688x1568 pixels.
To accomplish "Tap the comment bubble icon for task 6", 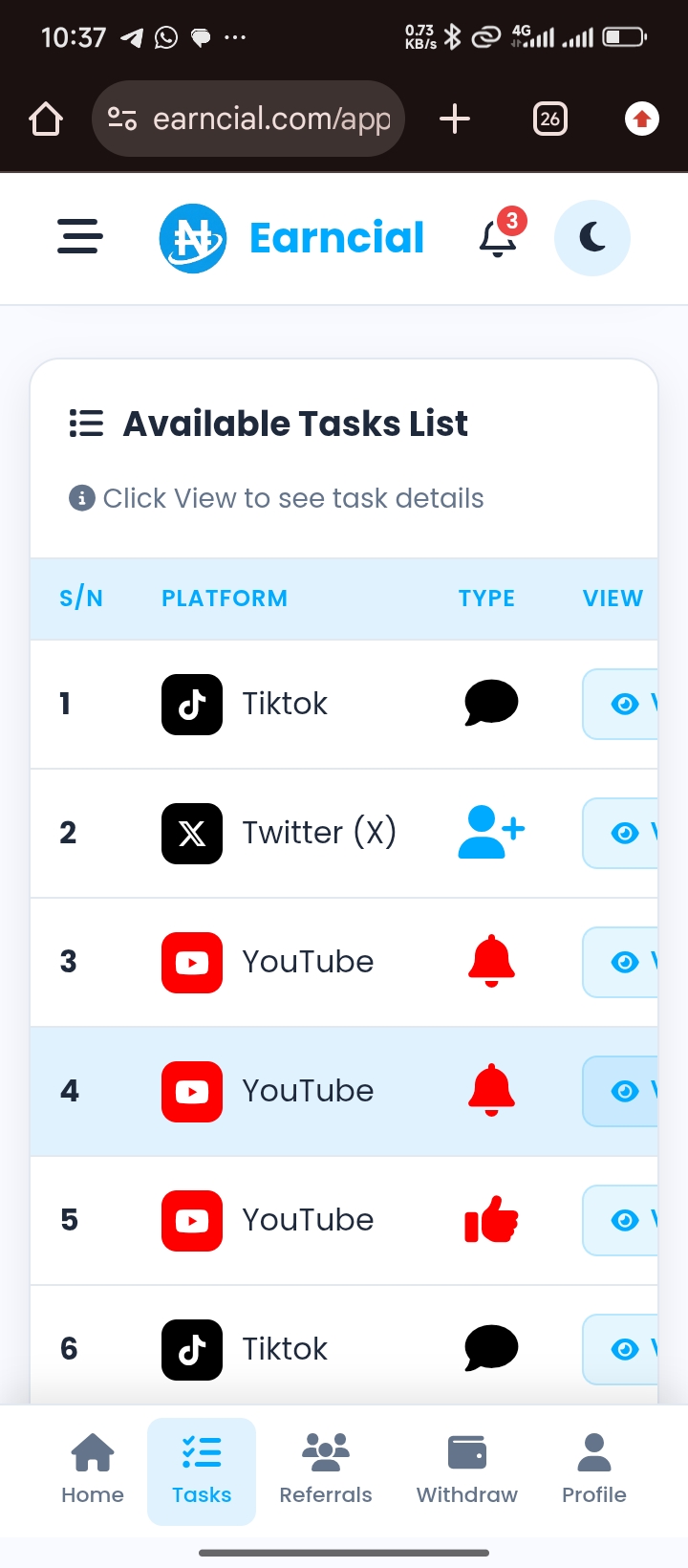I will pyautogui.click(x=490, y=1348).
